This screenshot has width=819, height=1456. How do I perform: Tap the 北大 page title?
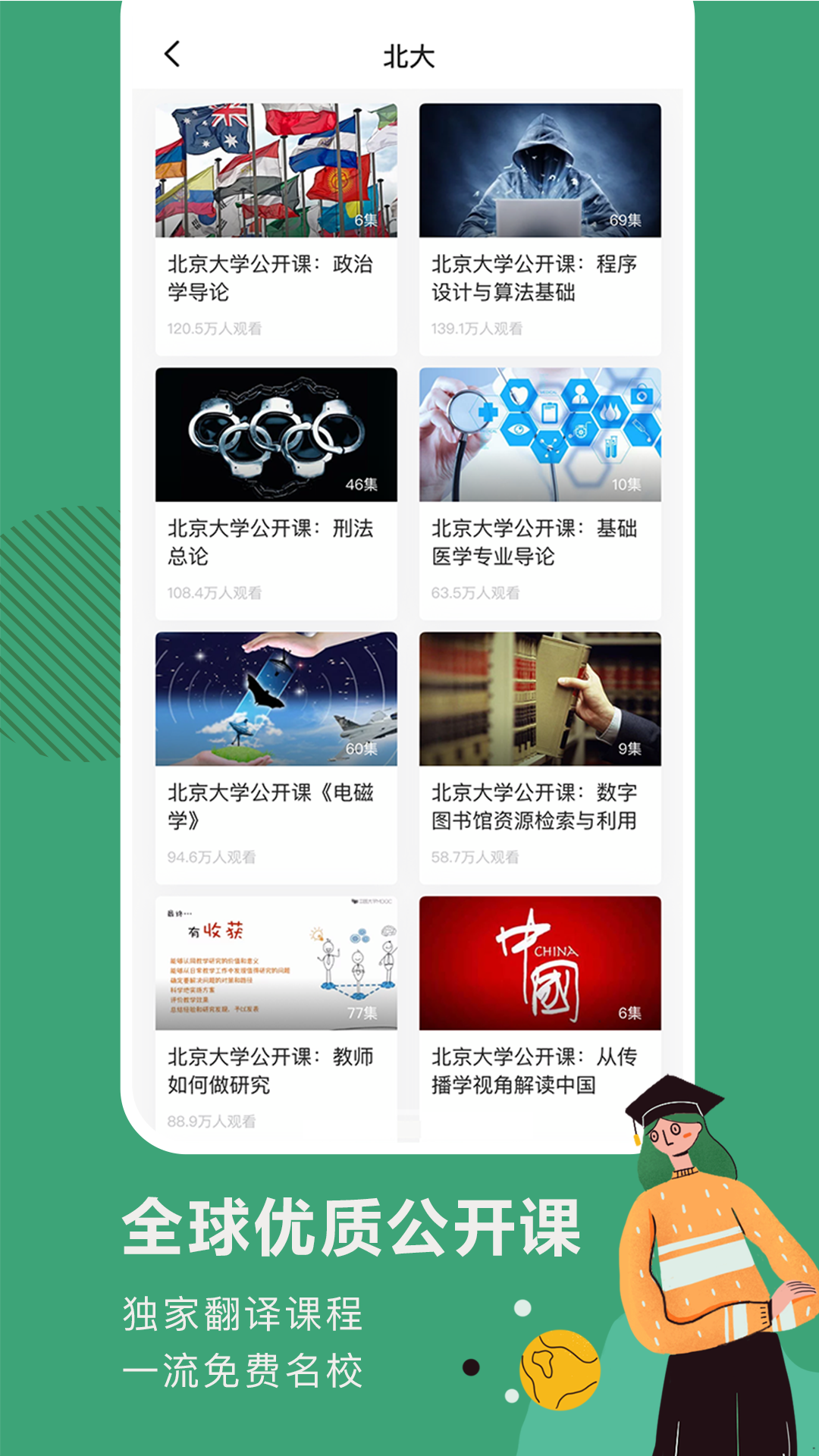[x=409, y=55]
